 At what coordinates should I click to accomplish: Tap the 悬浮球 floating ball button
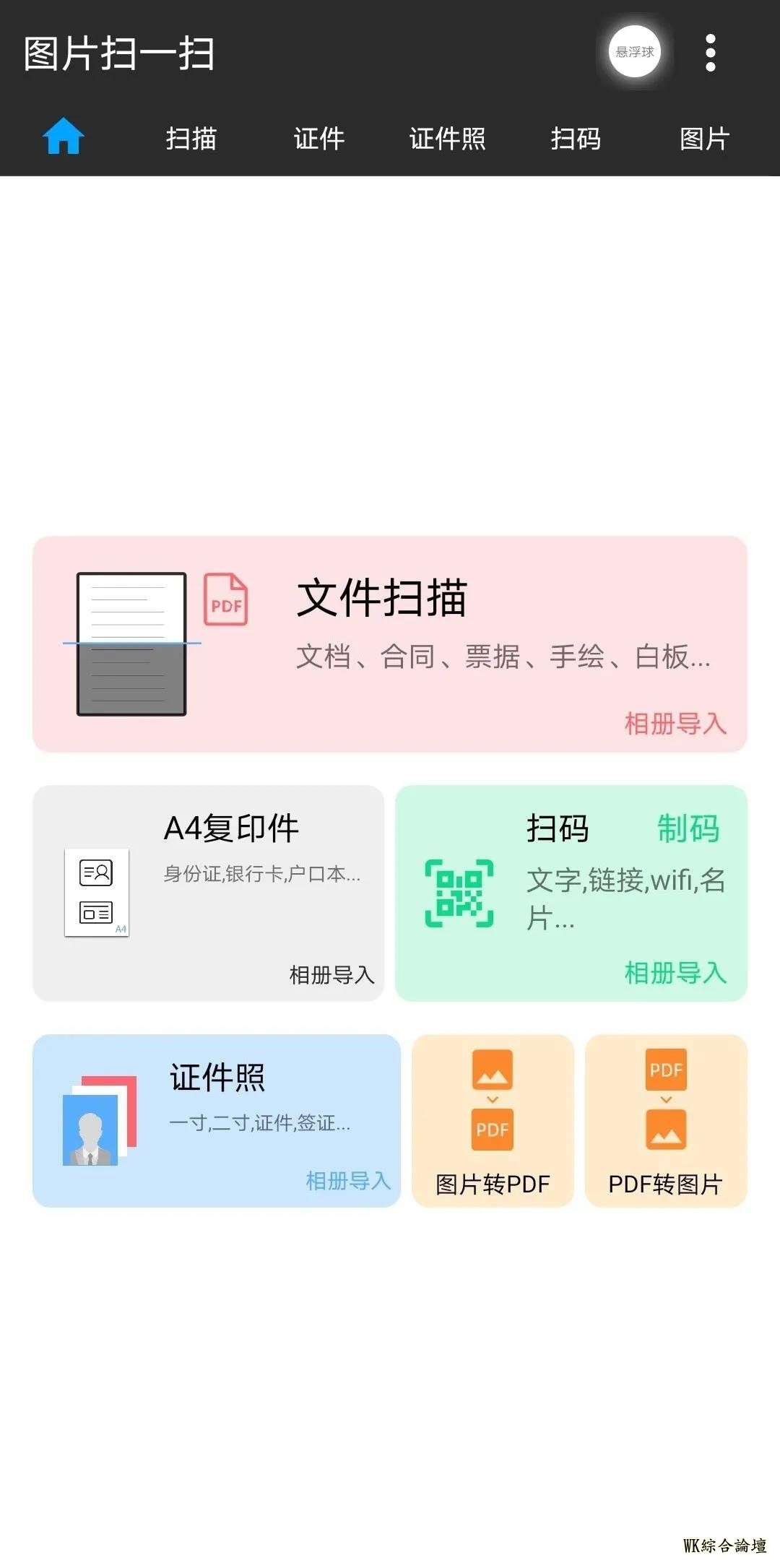click(634, 52)
